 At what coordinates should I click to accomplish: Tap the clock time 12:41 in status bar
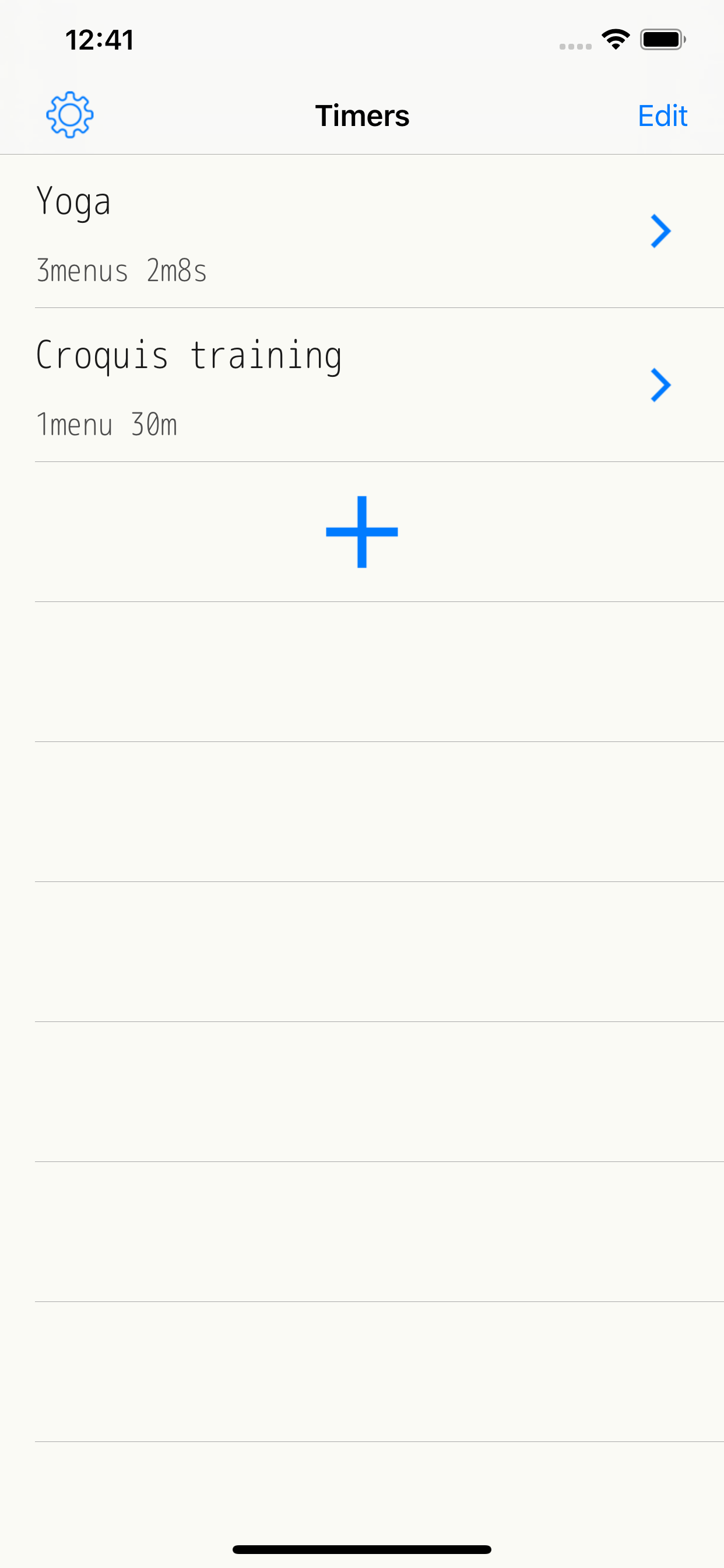(99, 39)
